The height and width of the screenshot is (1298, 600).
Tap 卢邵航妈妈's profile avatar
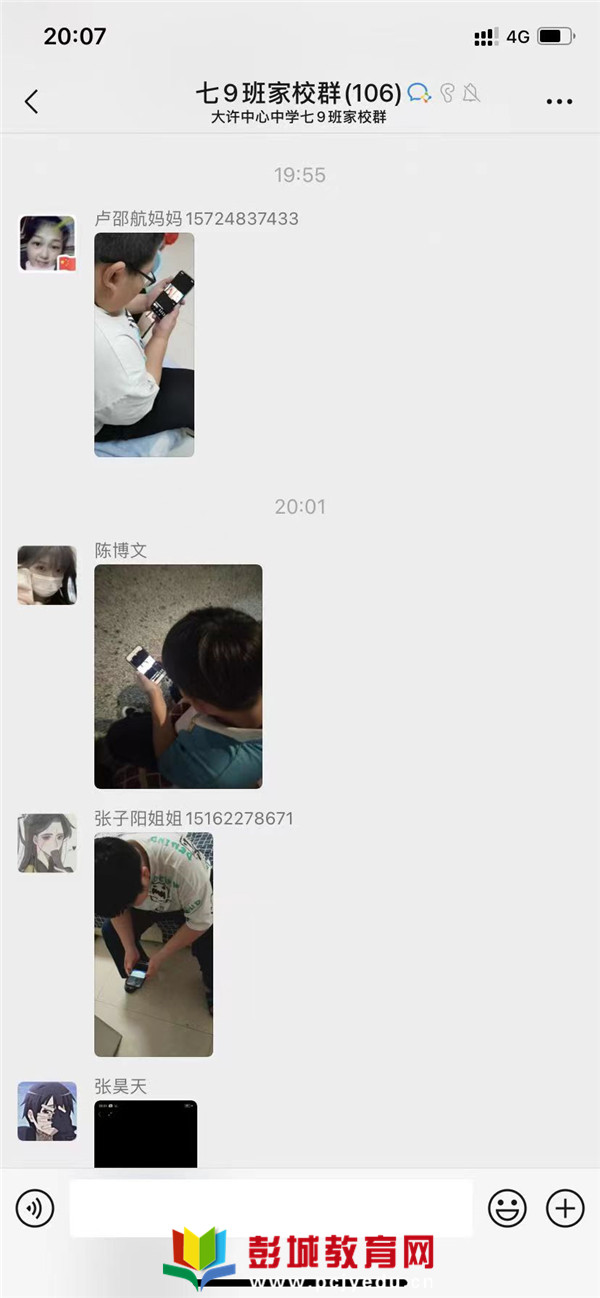(x=47, y=243)
